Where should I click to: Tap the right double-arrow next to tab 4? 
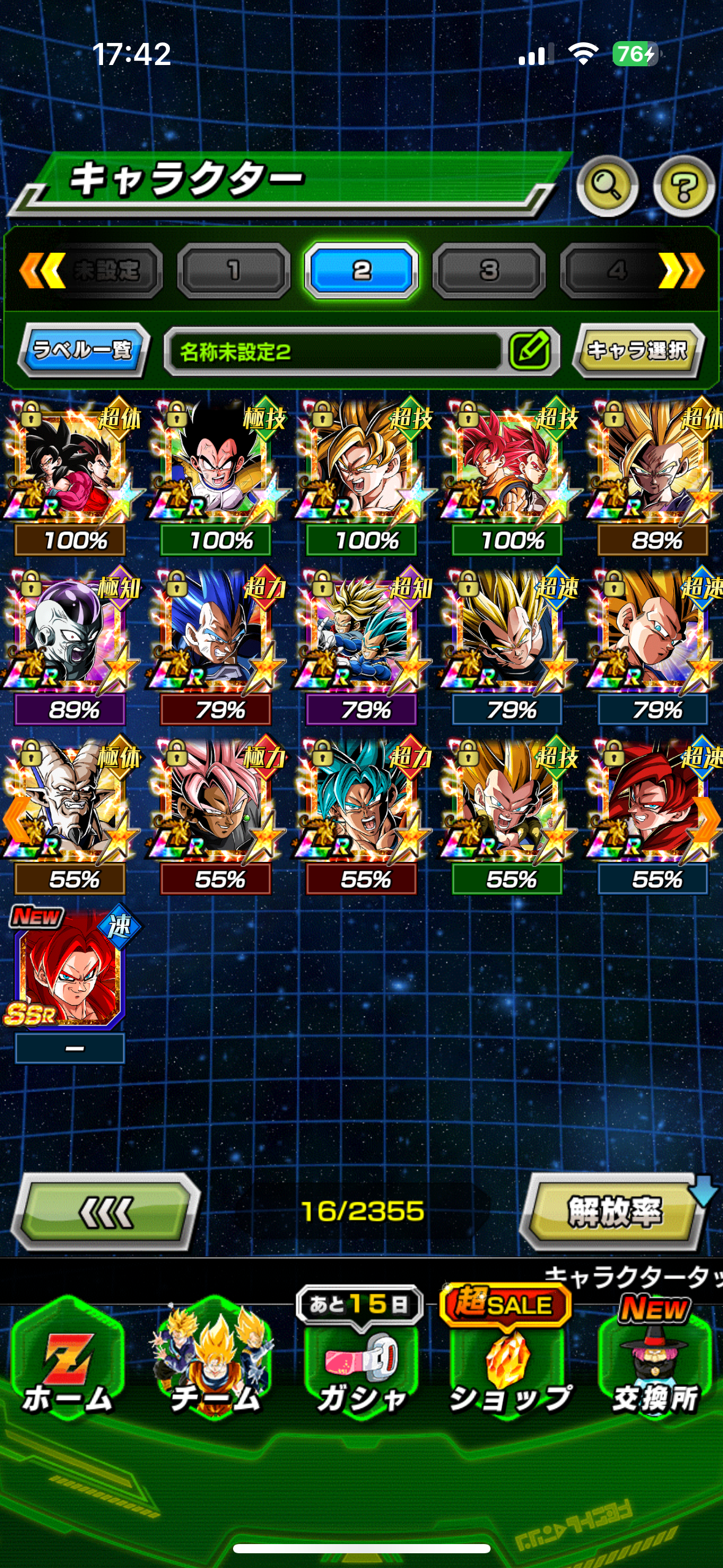[x=682, y=270]
